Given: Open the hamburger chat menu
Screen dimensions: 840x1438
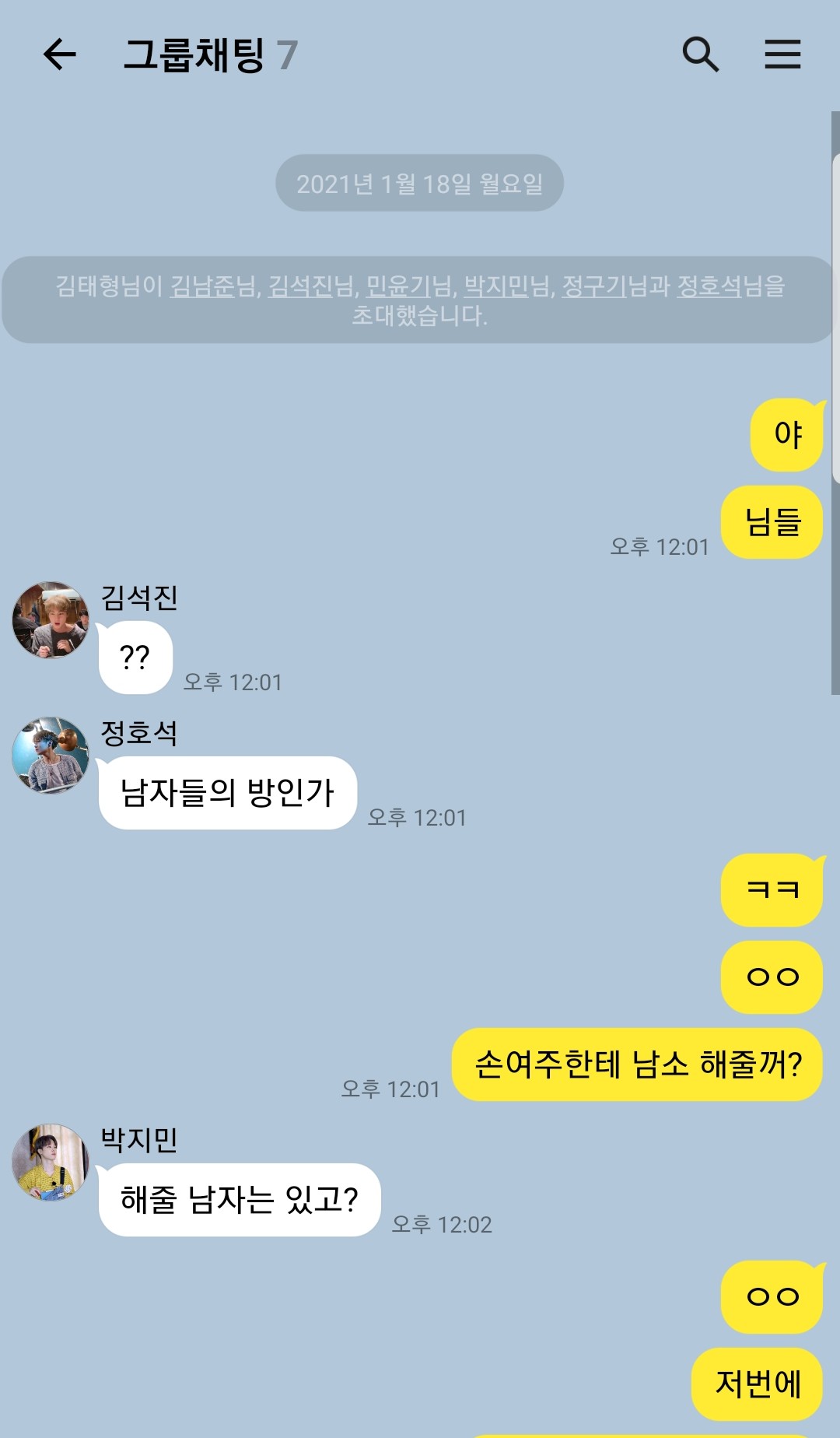Looking at the screenshot, I should (x=782, y=54).
